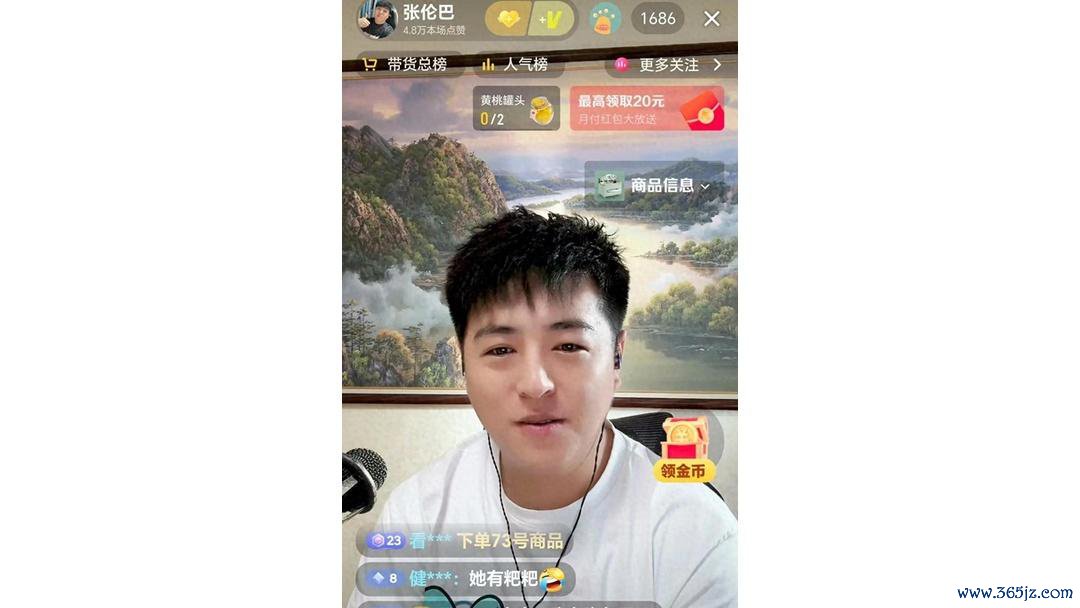Image resolution: width=1080 pixels, height=608 pixels.
Task: Close the live stream with the X
Action: (x=711, y=18)
